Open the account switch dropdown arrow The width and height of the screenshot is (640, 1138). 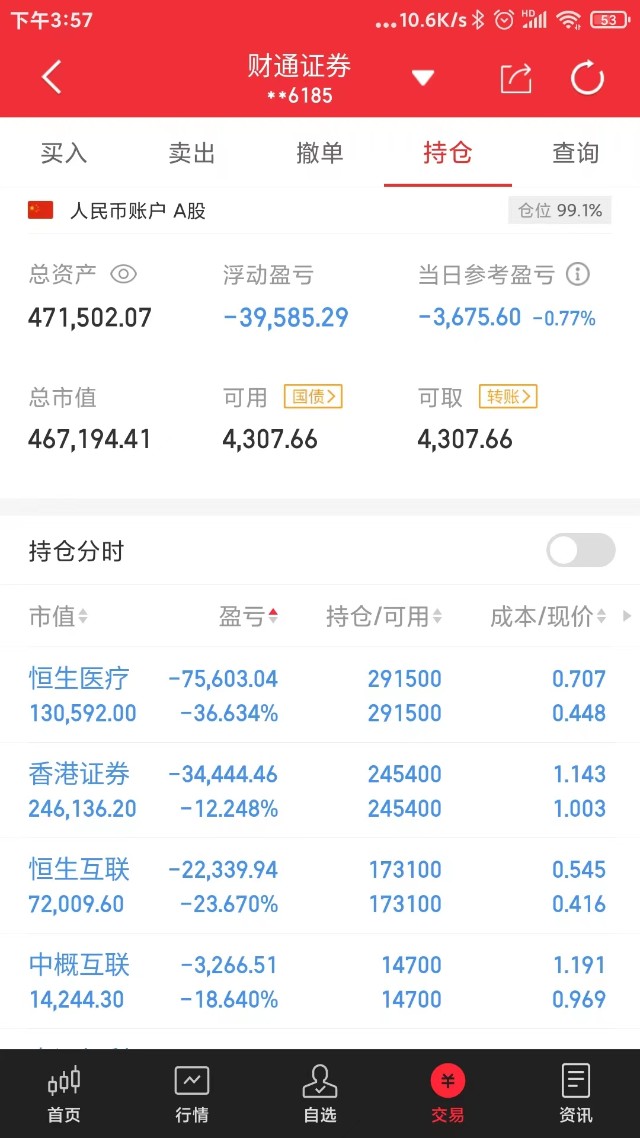tap(423, 78)
